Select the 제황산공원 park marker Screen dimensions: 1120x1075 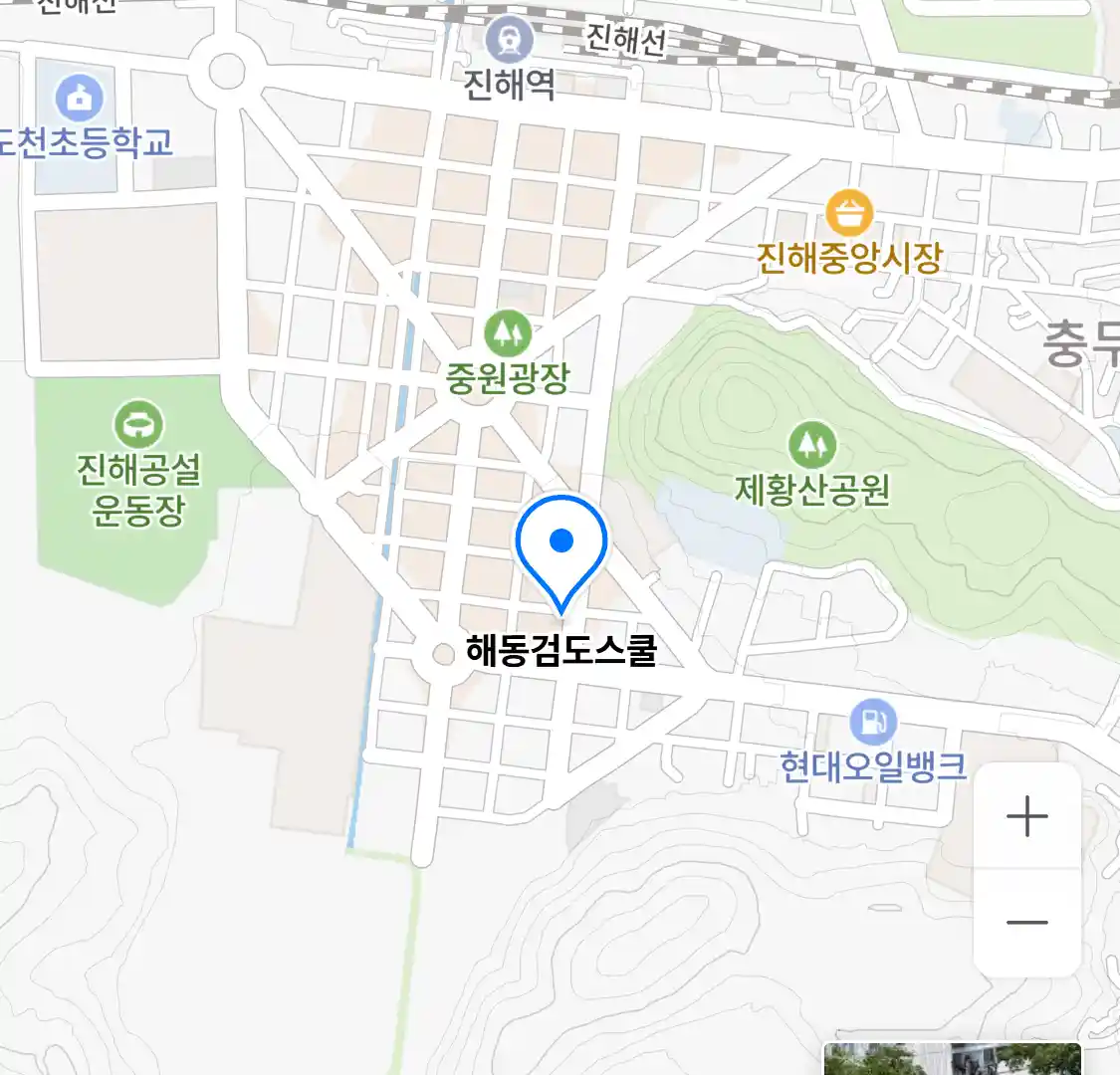tap(812, 445)
